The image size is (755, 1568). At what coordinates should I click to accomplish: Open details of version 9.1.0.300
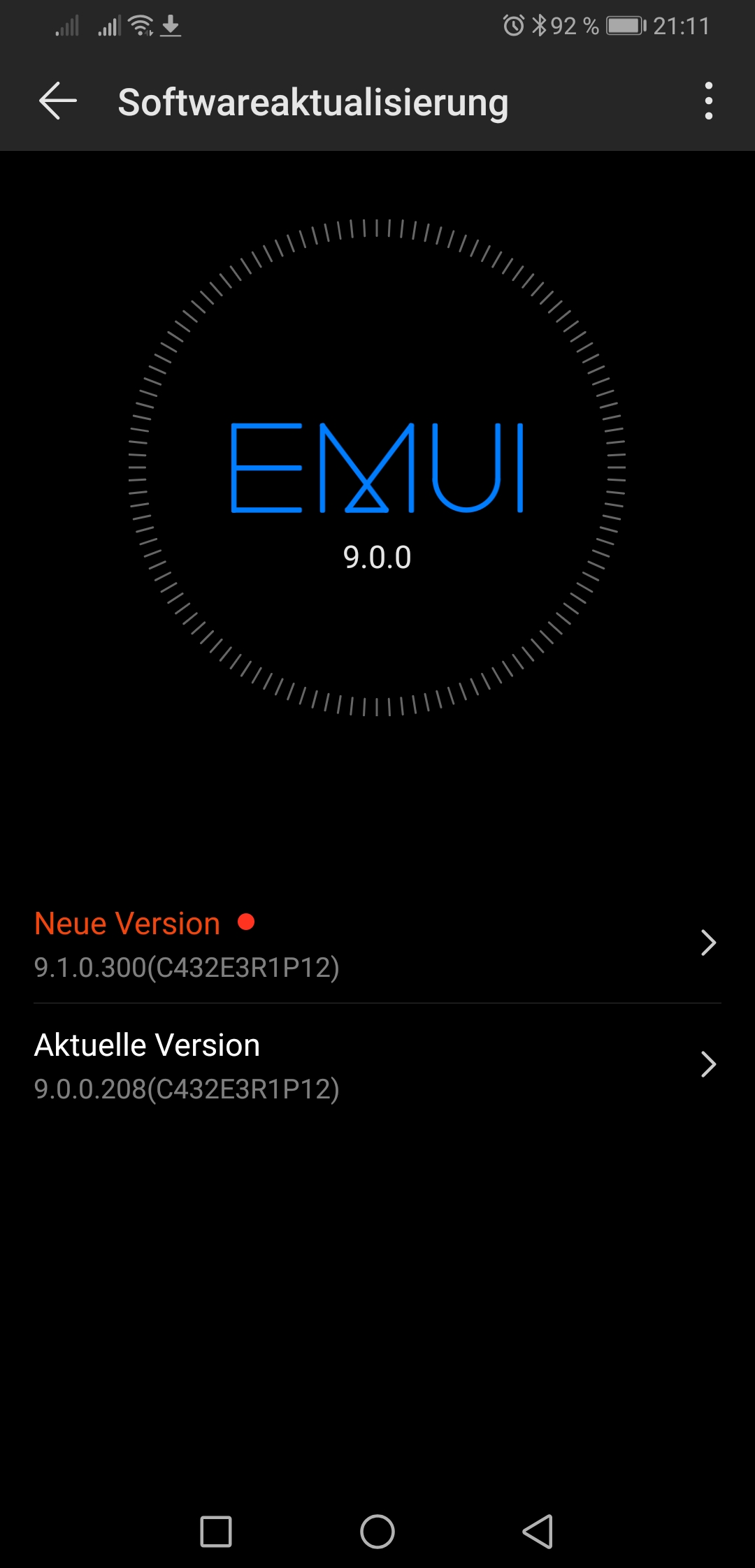[x=187, y=968]
